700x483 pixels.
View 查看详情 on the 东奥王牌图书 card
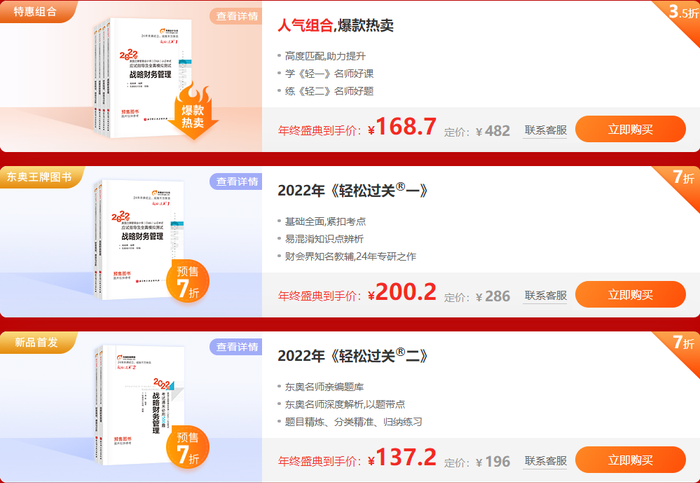[235, 182]
